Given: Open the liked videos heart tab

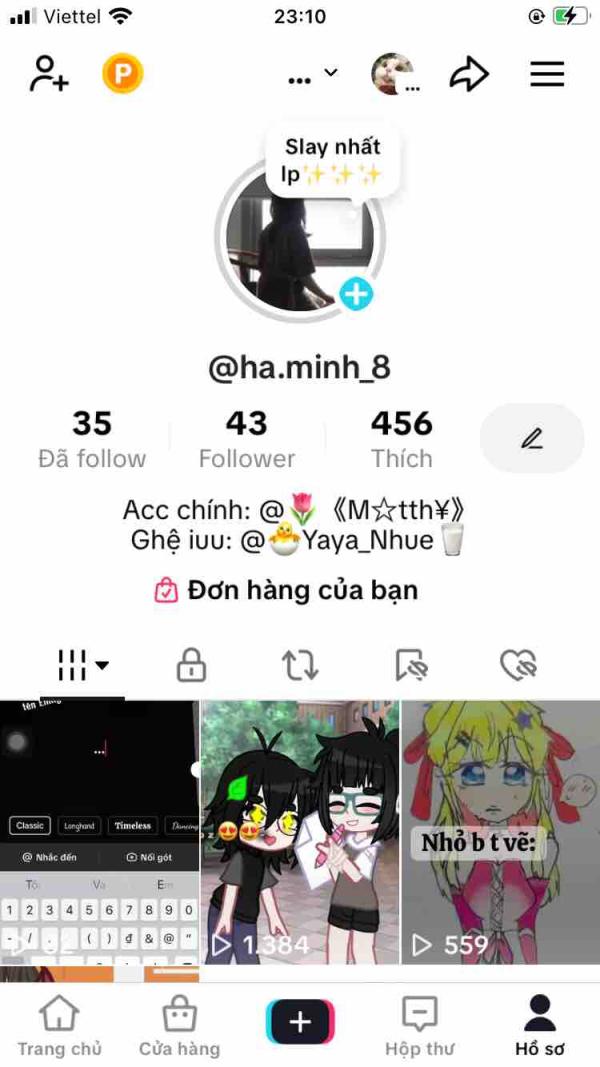Looking at the screenshot, I should (518, 664).
